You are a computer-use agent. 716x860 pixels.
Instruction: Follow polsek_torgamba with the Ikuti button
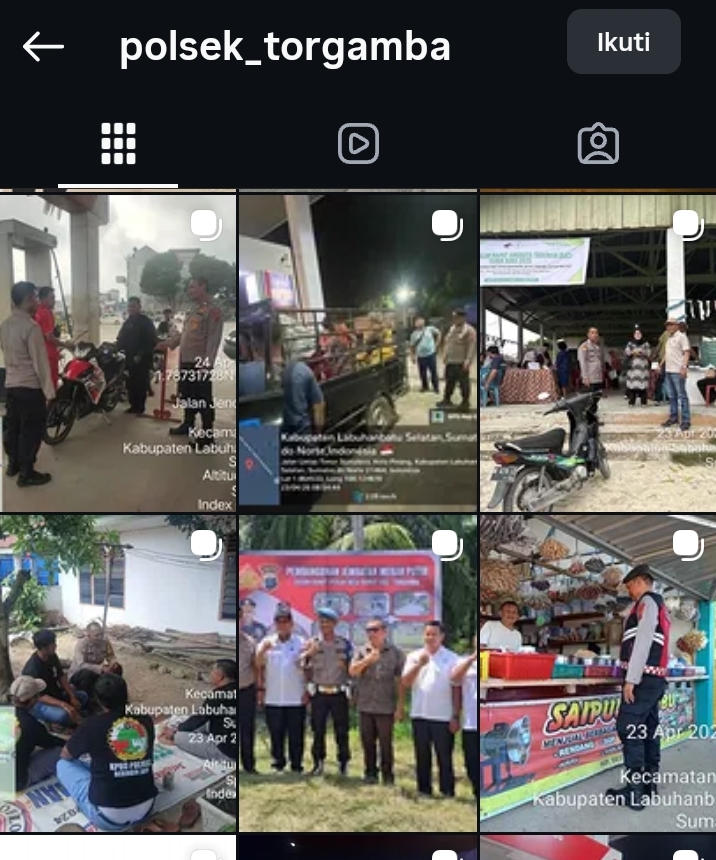pyautogui.click(x=623, y=43)
